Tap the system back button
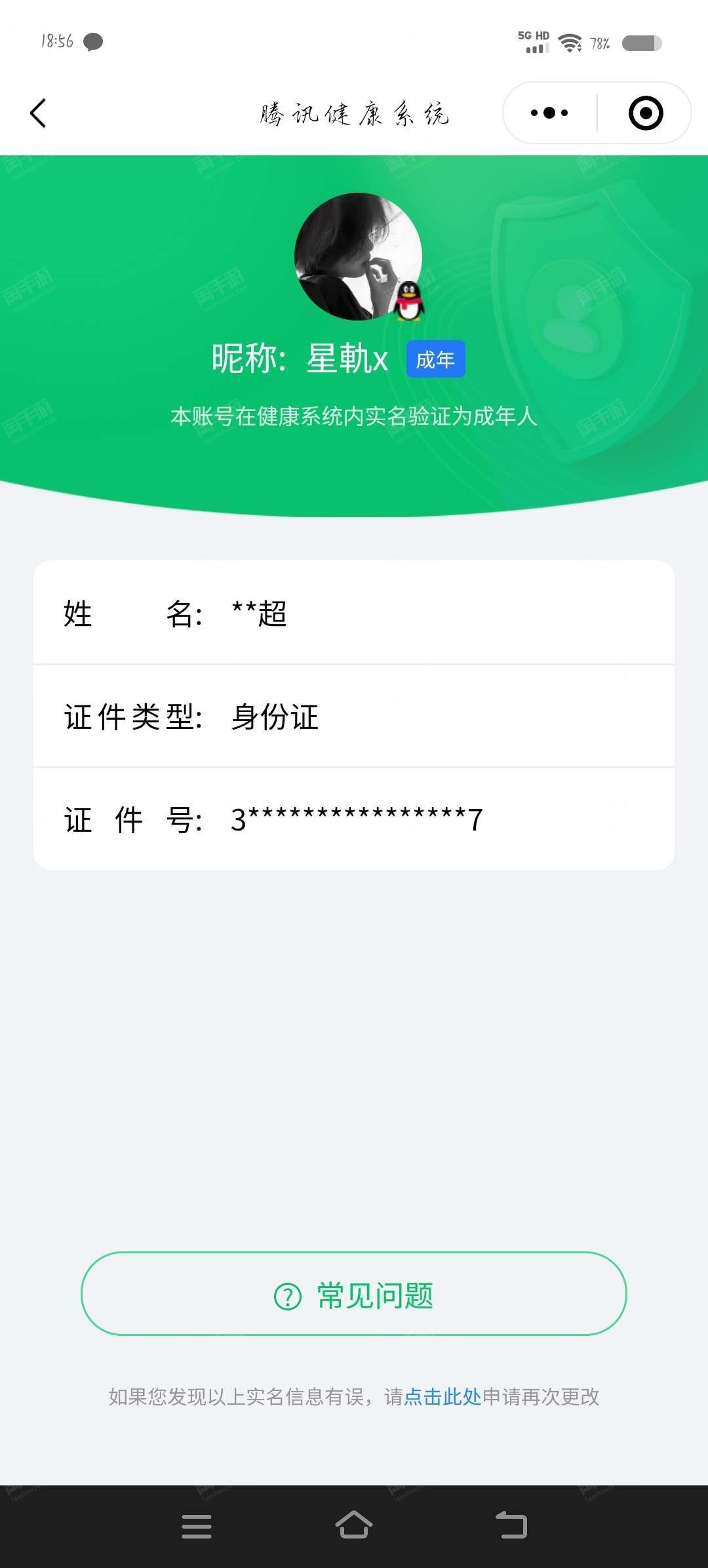The height and width of the screenshot is (1568, 708). click(x=511, y=1525)
